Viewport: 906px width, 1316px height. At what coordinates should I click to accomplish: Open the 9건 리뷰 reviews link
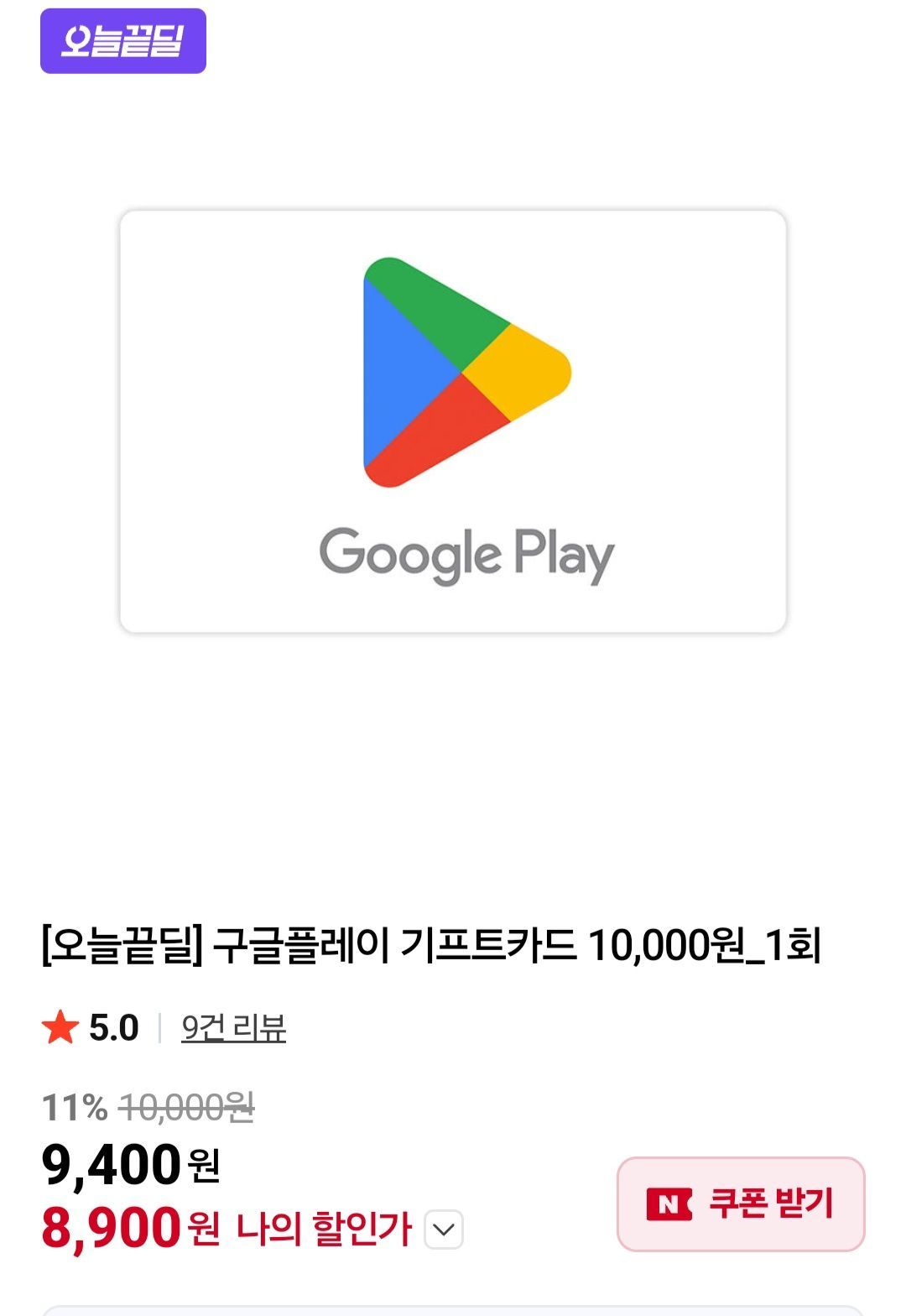(233, 1028)
